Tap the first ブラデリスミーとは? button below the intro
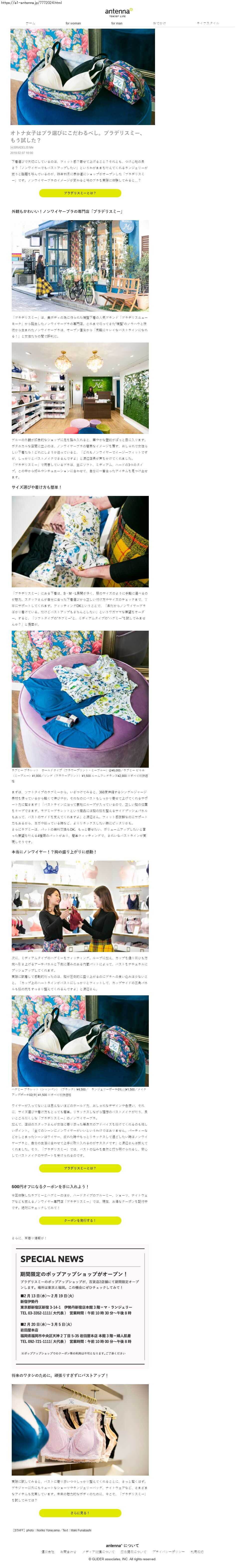This screenshot has width=245, height=1568. click(80, 193)
